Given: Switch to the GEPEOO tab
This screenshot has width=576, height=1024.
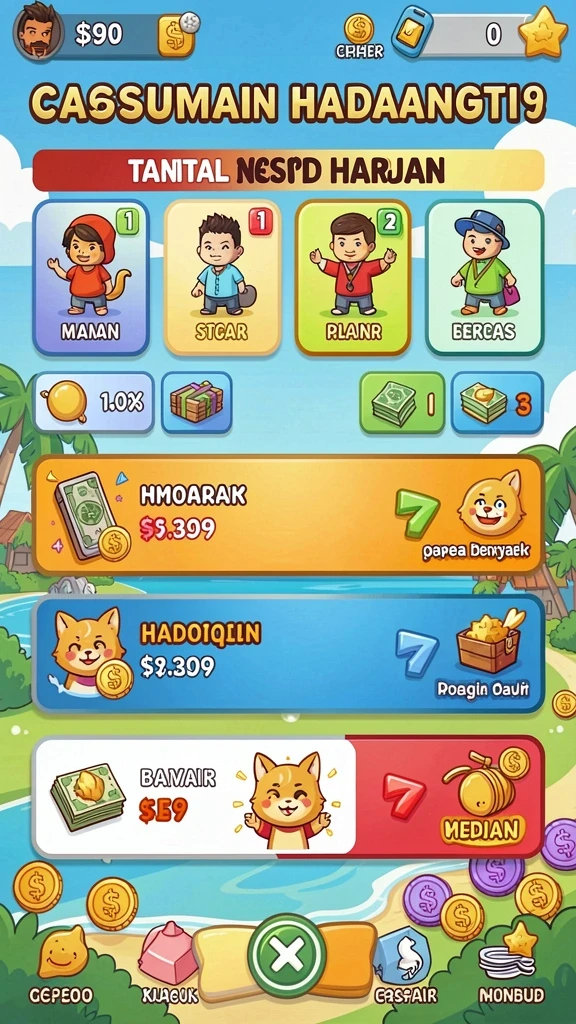Looking at the screenshot, I should point(61,964).
